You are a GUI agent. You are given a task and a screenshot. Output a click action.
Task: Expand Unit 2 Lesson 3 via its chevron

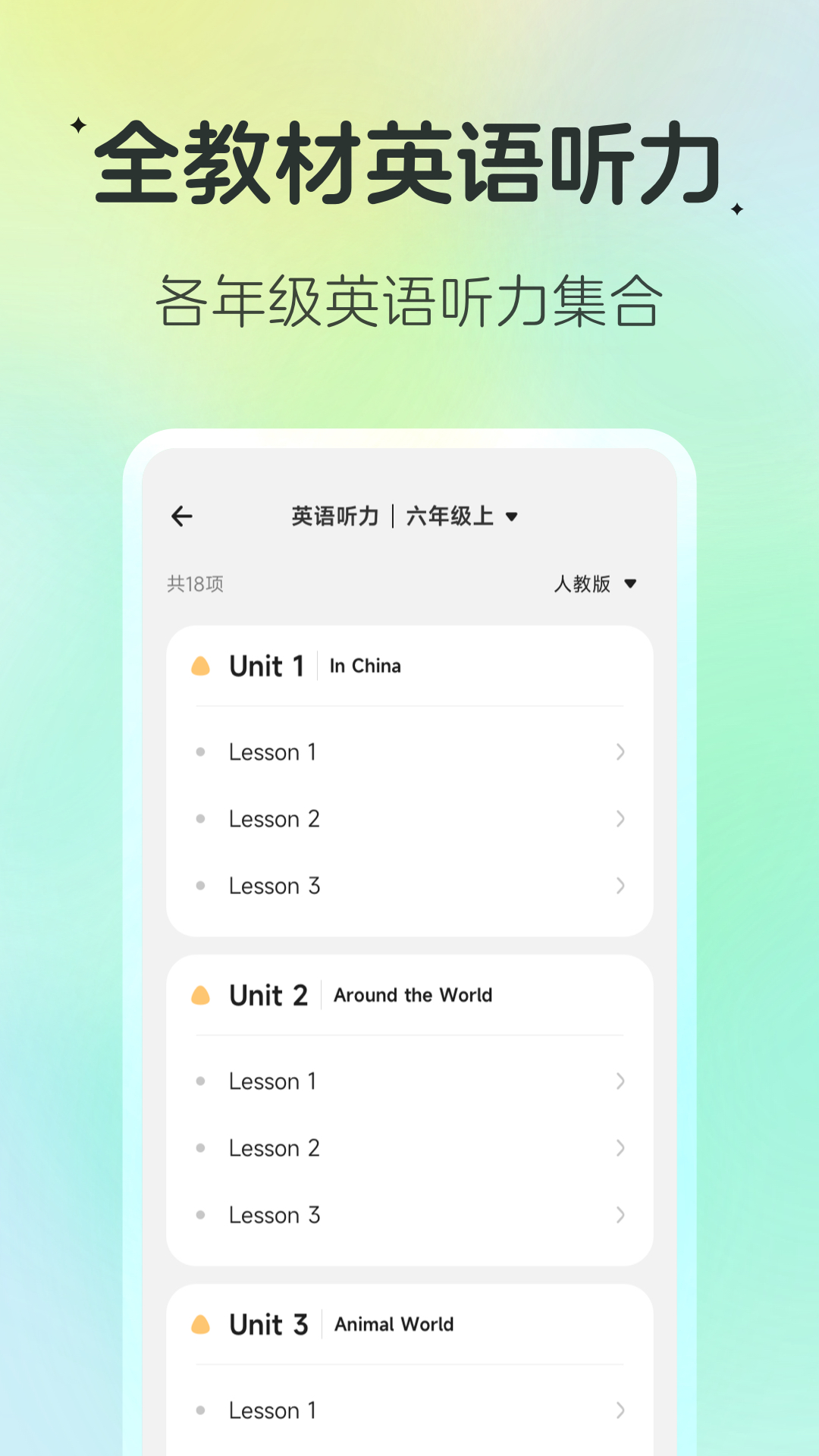pos(621,1215)
